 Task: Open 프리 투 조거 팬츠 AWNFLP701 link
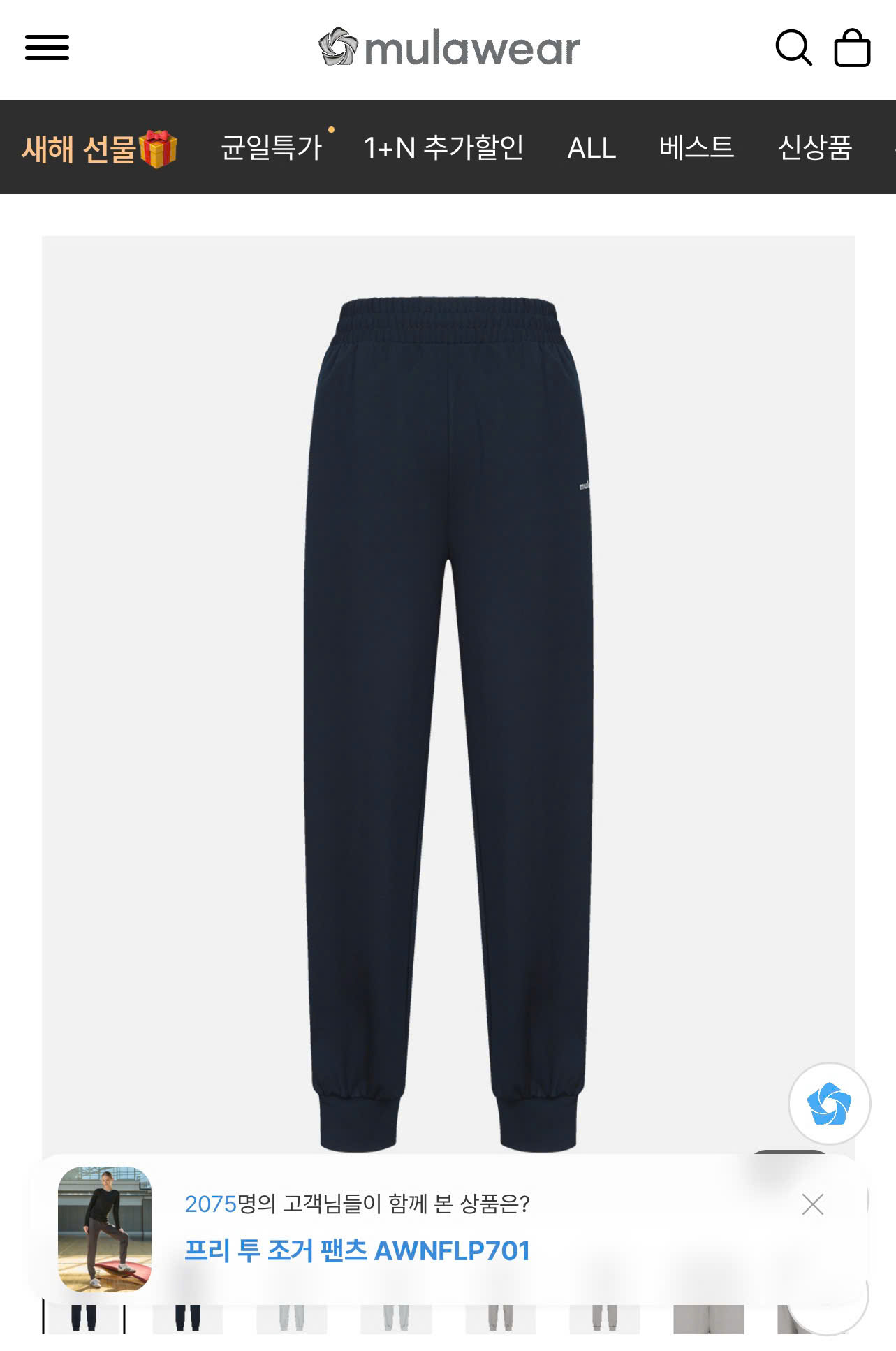click(x=357, y=1250)
